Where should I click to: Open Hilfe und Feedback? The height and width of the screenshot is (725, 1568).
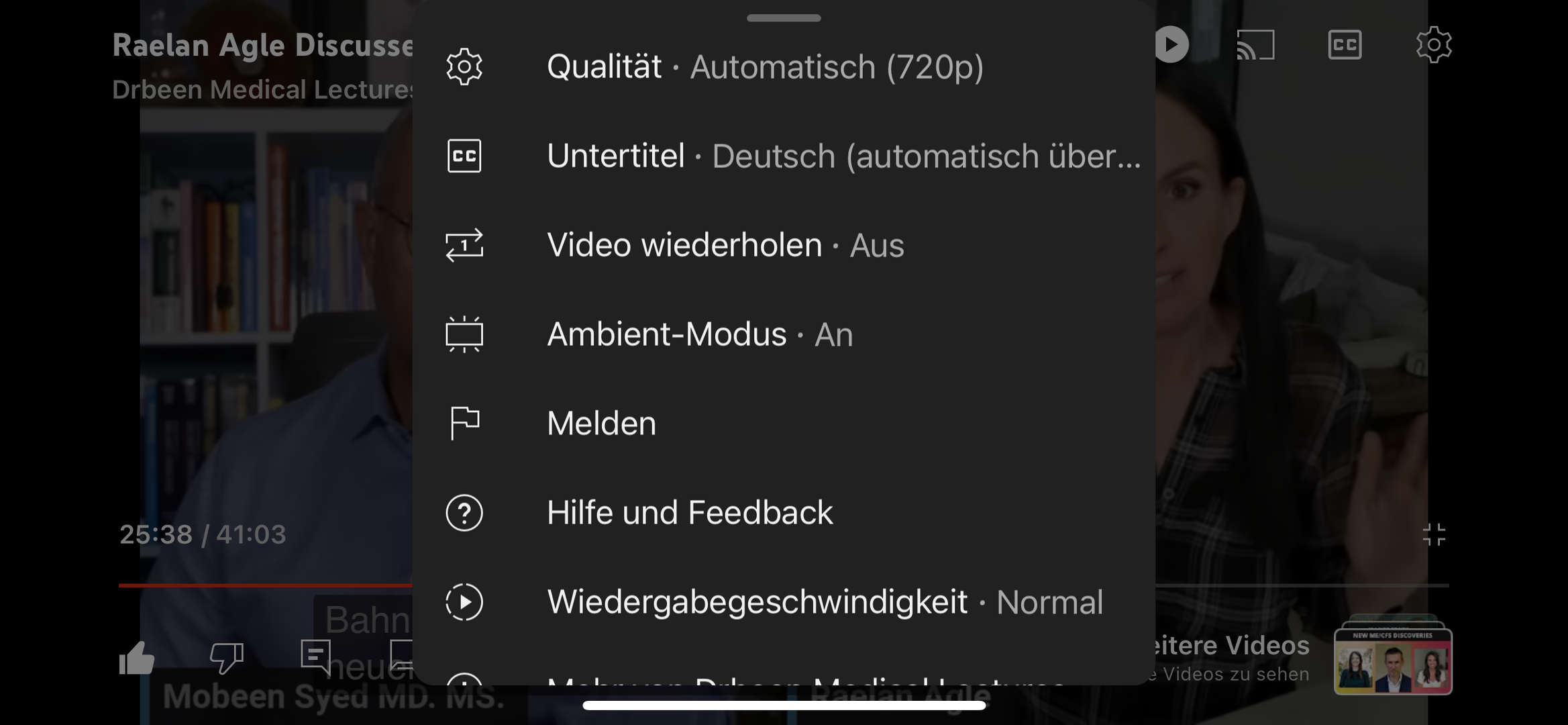click(690, 513)
